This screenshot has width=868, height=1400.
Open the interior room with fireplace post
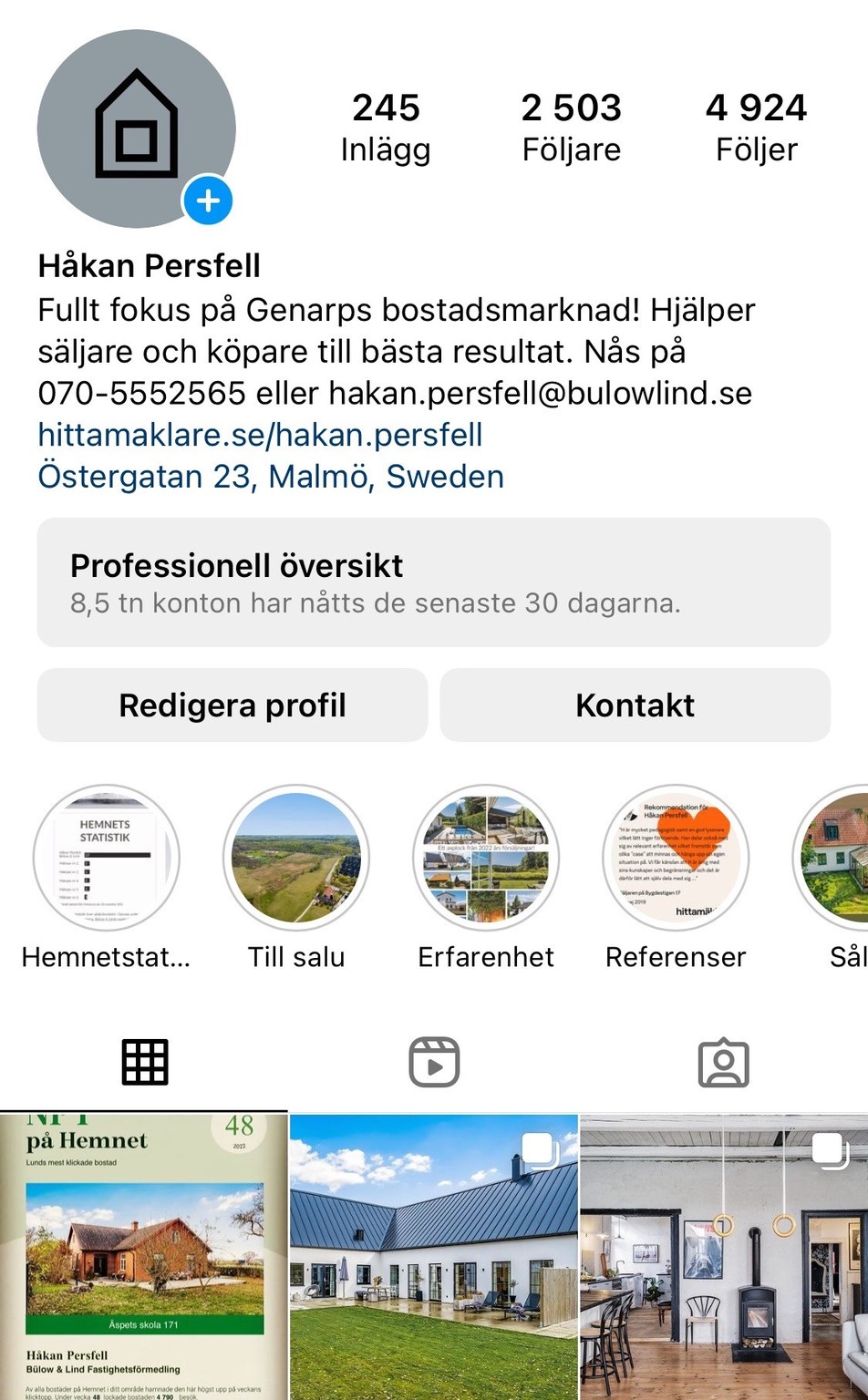(x=724, y=1258)
